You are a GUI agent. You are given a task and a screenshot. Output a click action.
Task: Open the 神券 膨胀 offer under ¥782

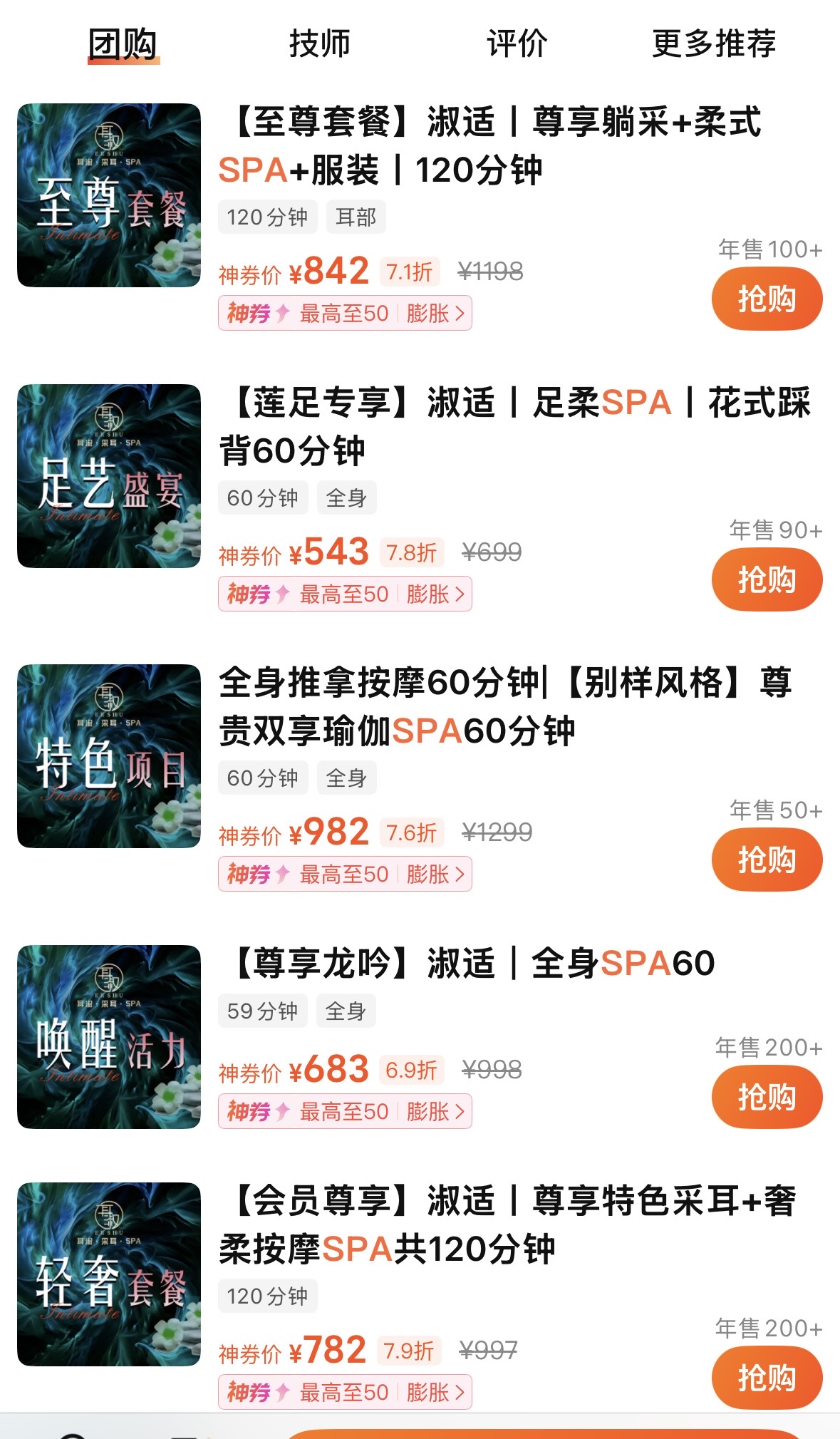coord(346,1392)
